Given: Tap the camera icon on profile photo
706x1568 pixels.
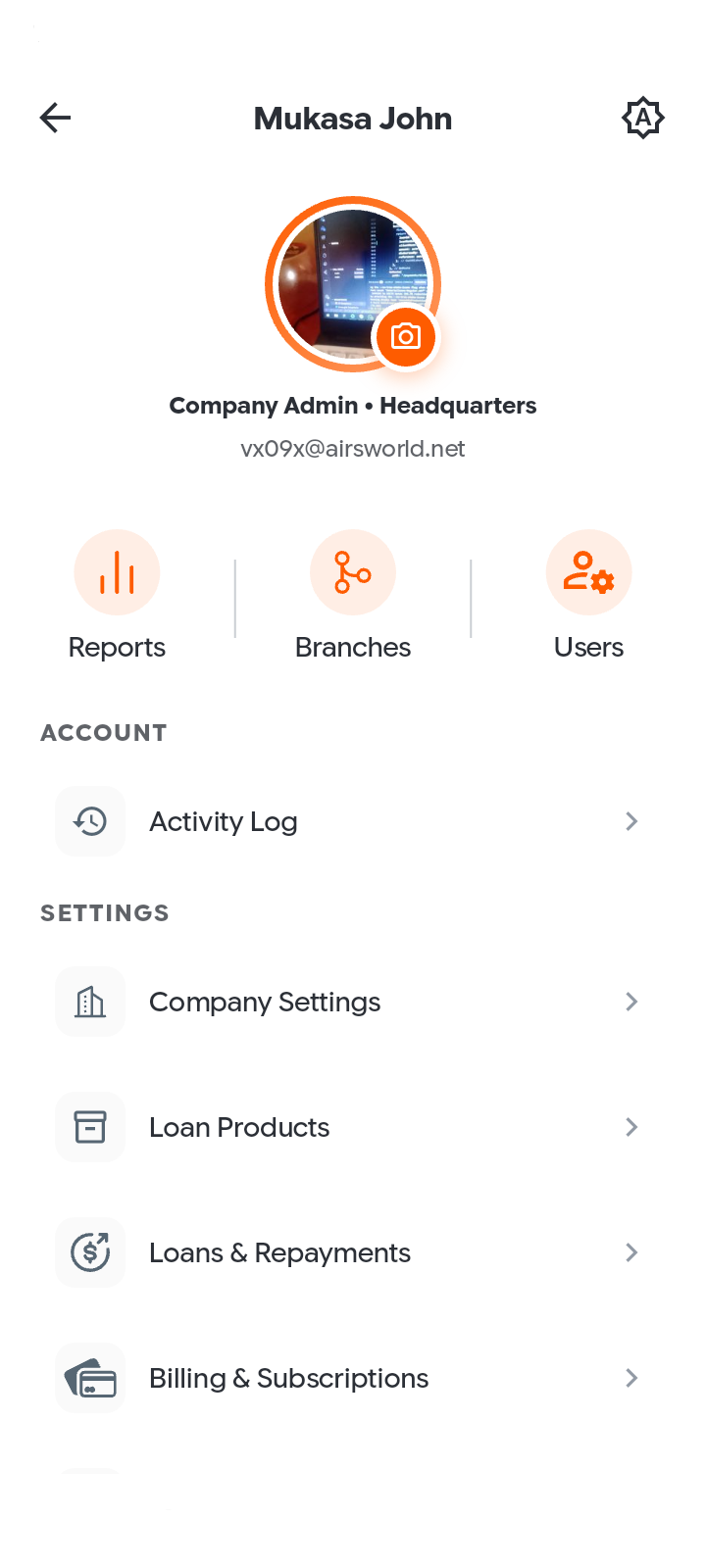Looking at the screenshot, I should point(406,336).
